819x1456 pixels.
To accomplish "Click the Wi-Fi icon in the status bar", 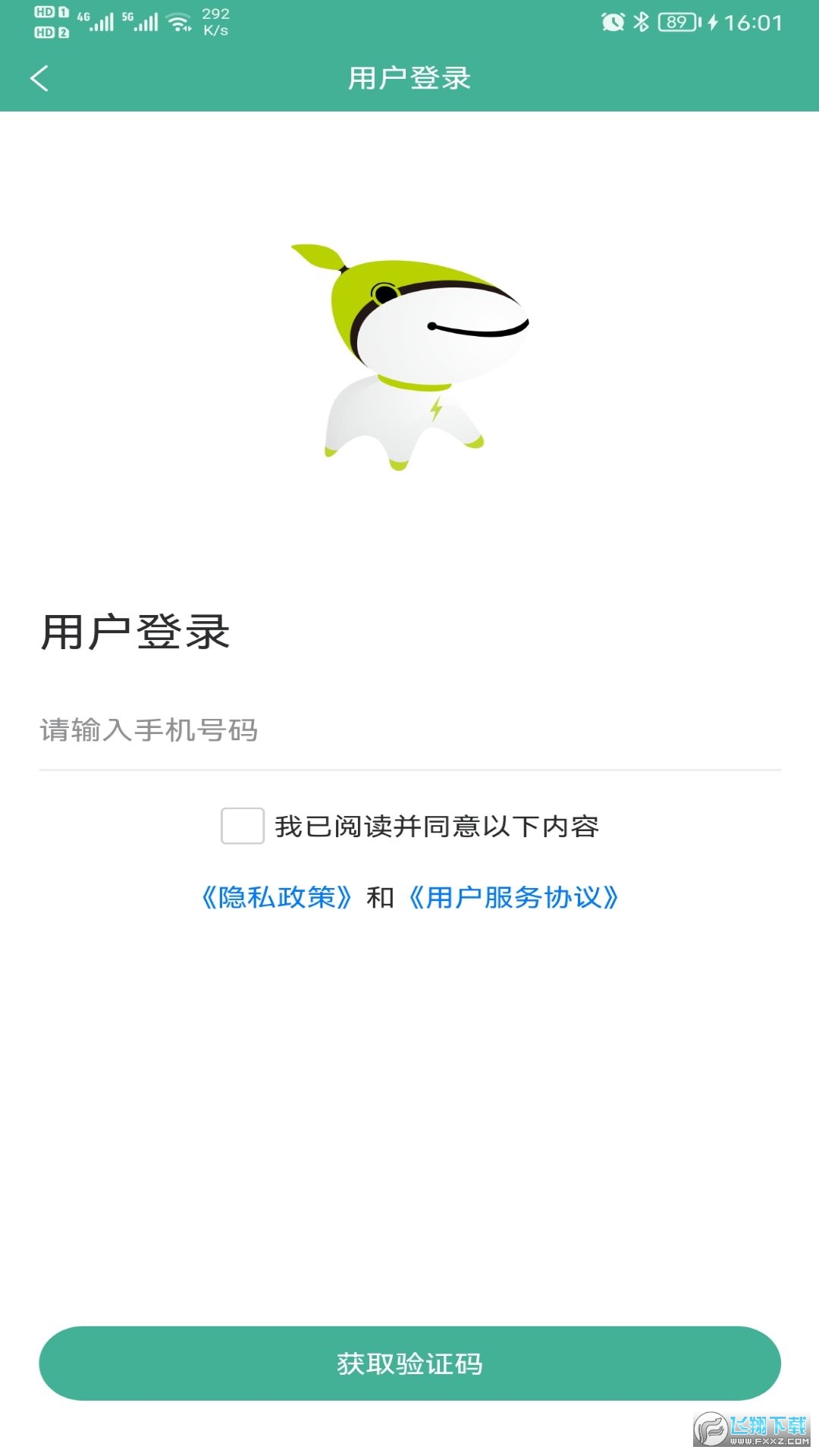I will [180, 21].
